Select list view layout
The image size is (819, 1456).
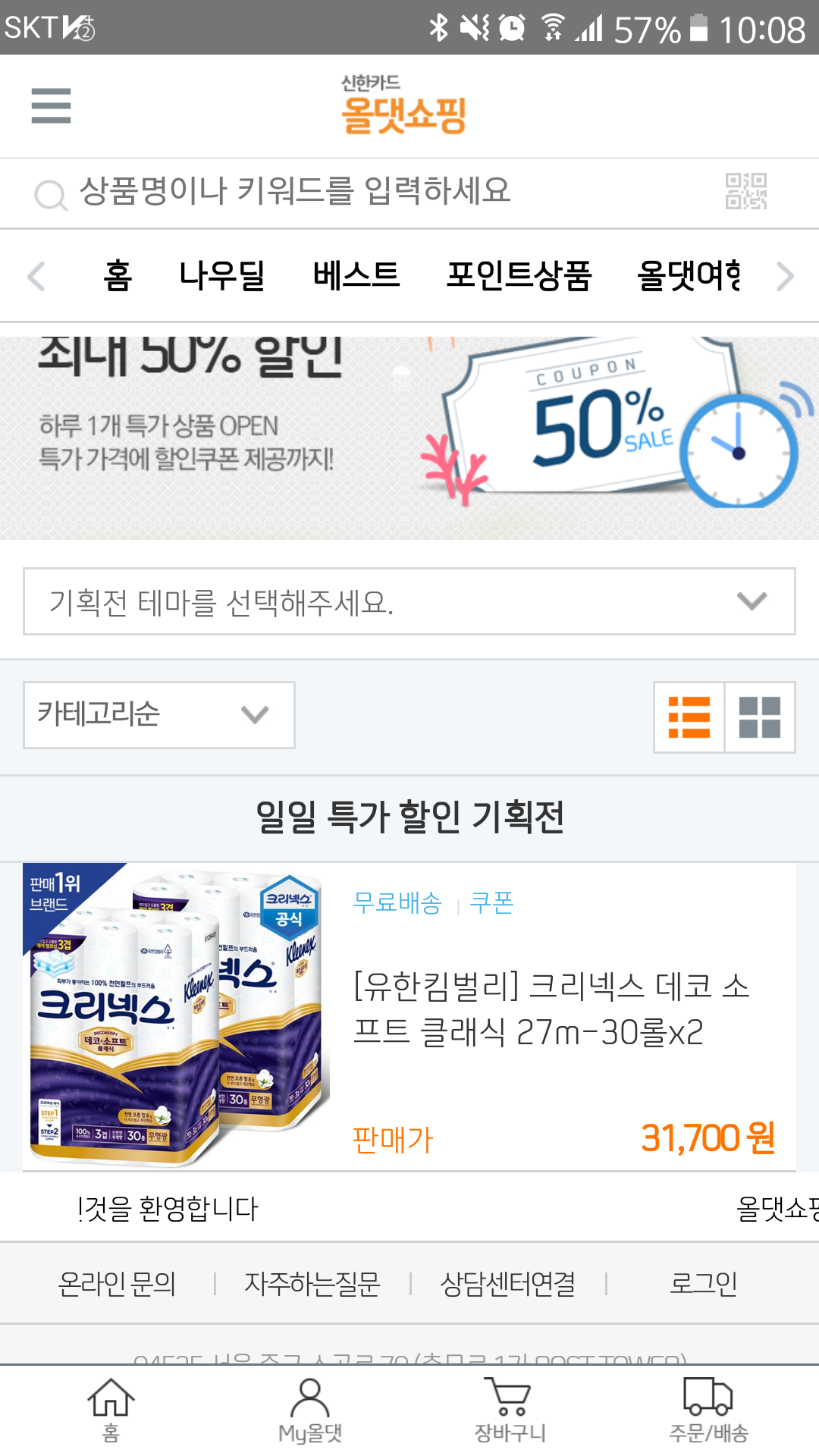coord(689,717)
